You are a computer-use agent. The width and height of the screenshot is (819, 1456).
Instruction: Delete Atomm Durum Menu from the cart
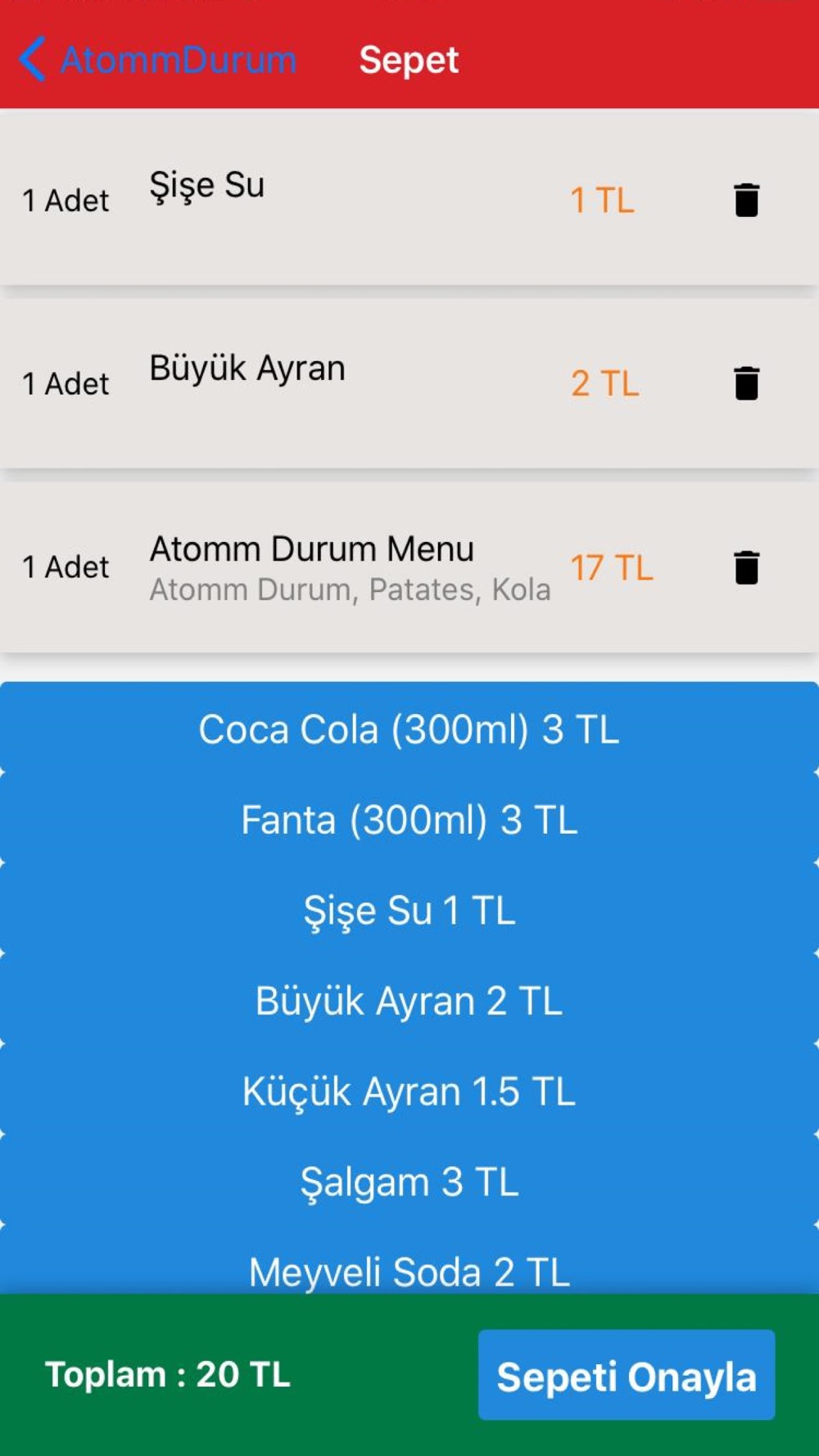tap(746, 567)
